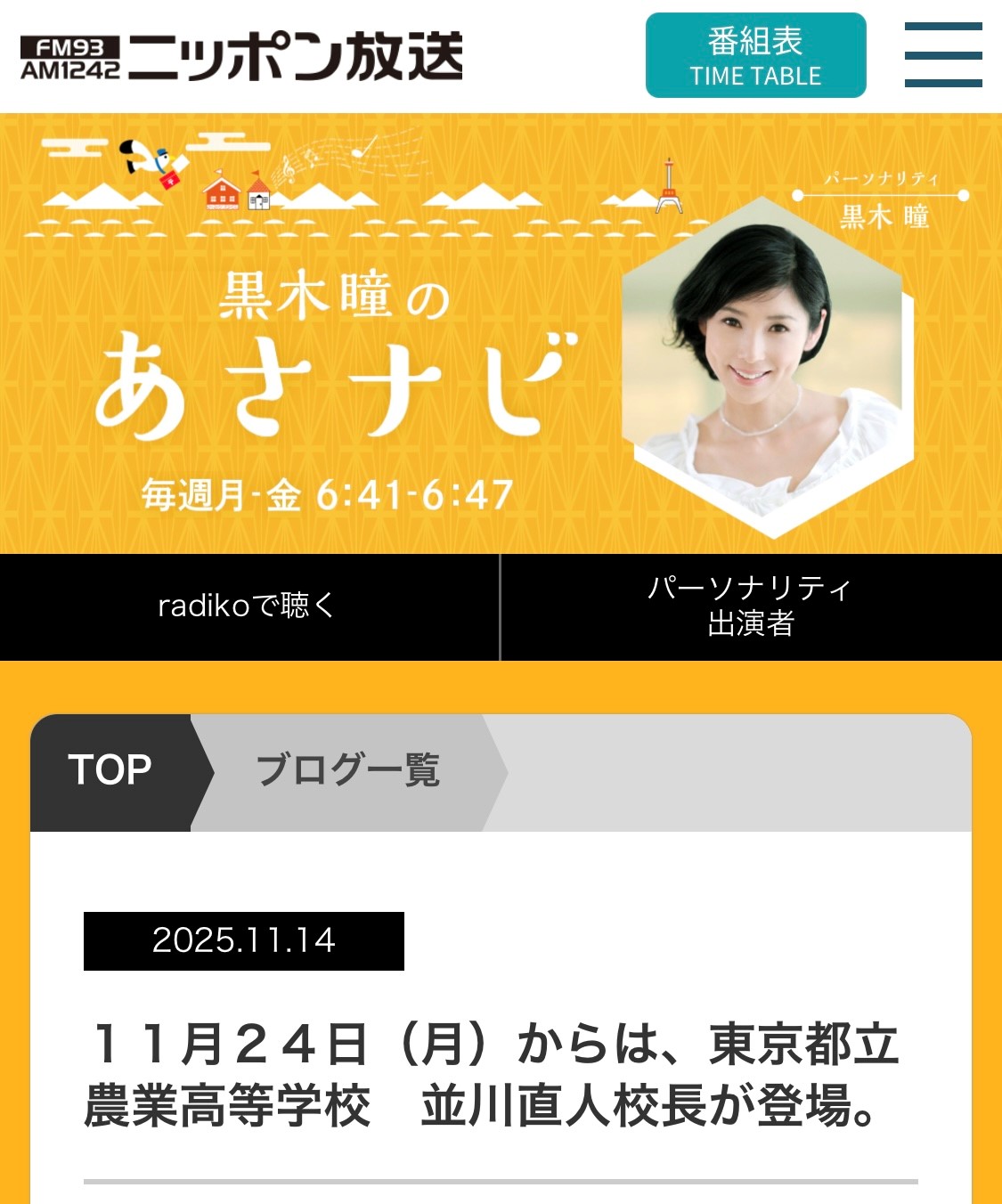Open the hamburger menu
1002x1204 pixels.
[x=942, y=55]
